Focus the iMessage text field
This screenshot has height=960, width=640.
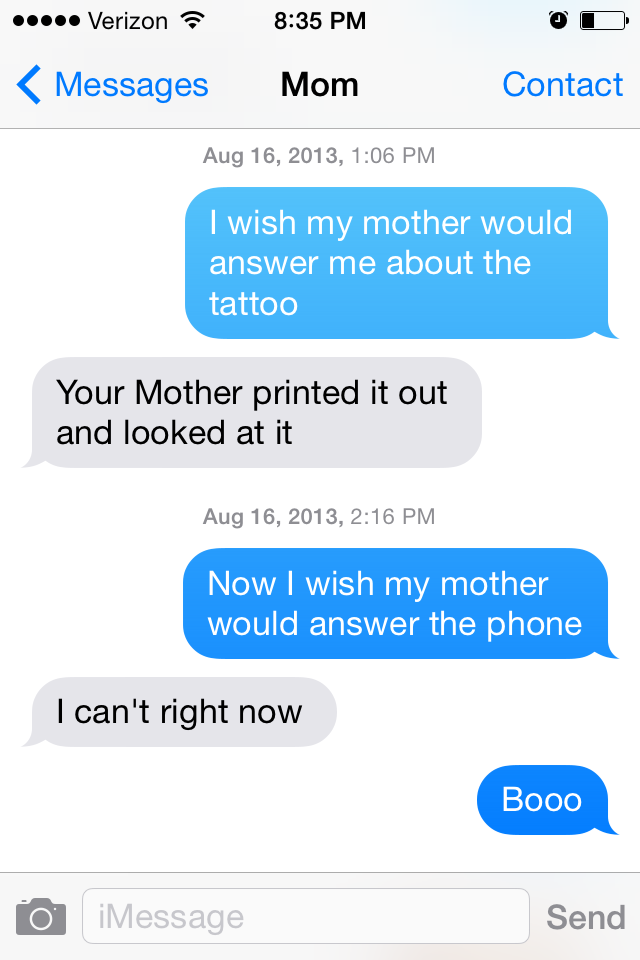305,916
